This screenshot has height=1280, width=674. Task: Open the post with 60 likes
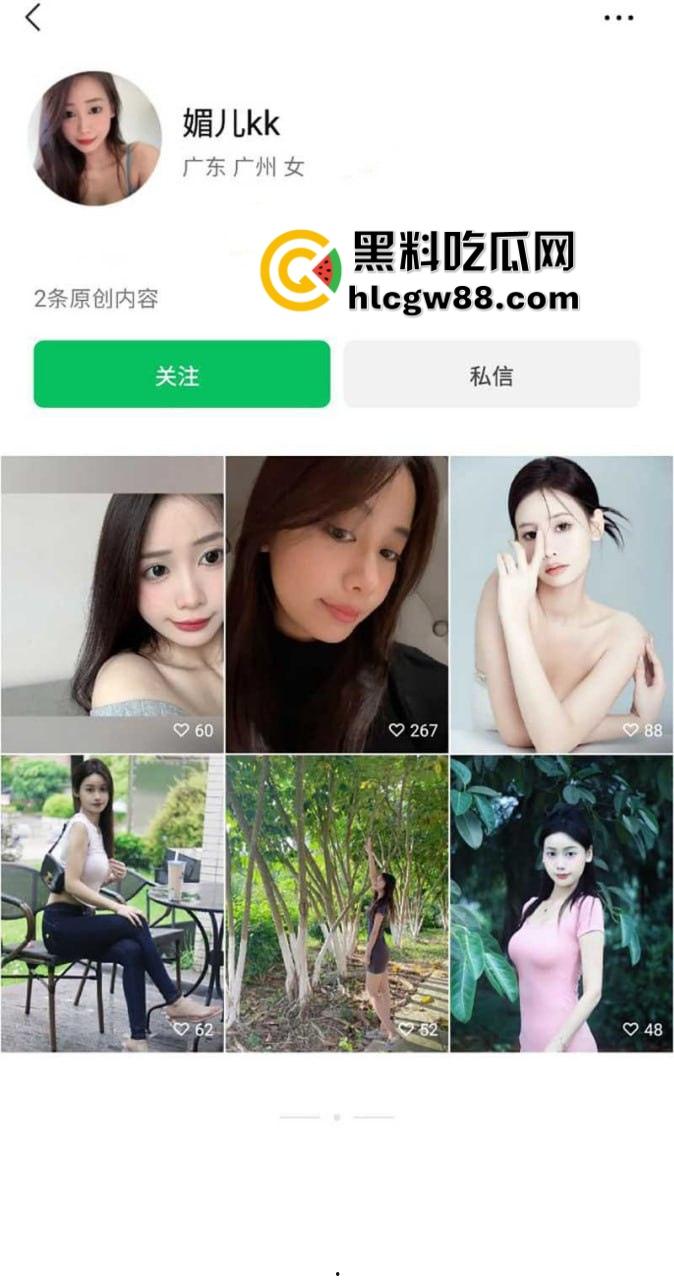point(112,604)
